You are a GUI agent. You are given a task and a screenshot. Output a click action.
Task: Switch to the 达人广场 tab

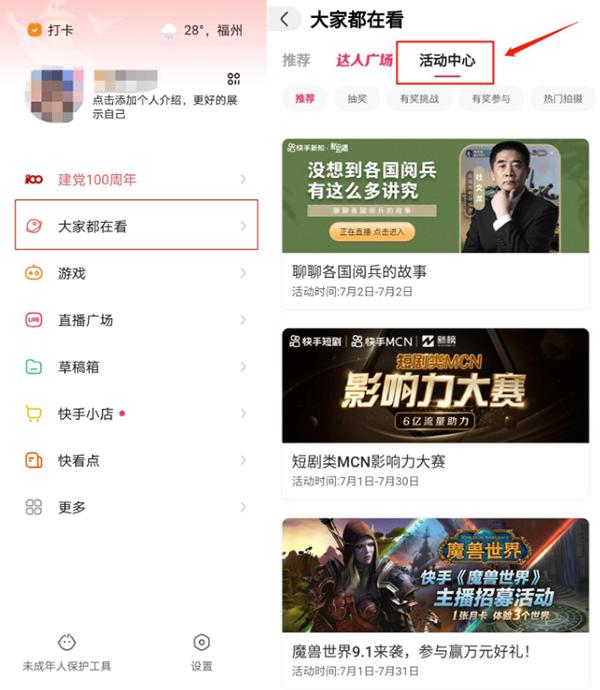[364, 60]
